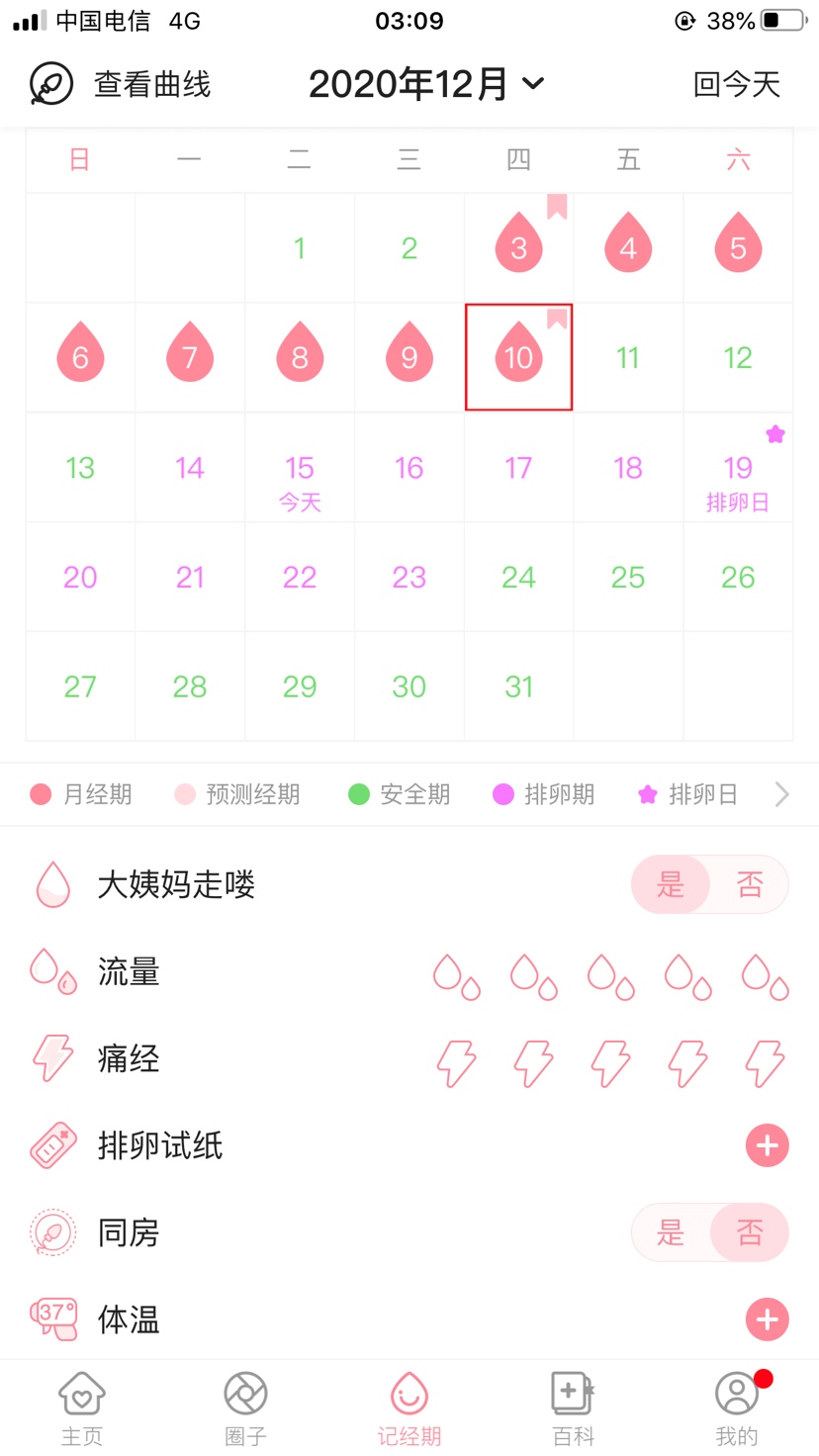Open the 记经期 tab

[409, 1408]
